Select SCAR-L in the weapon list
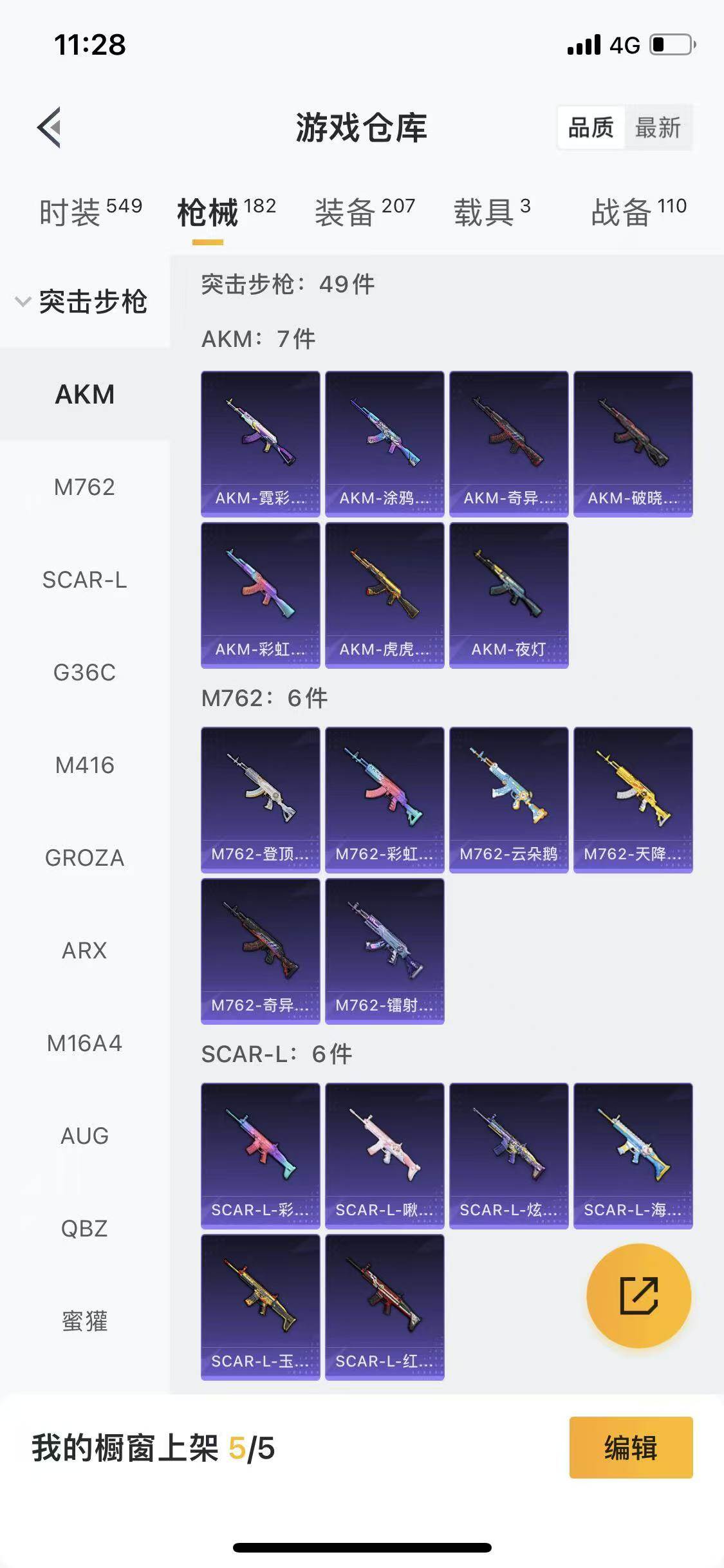The width and height of the screenshot is (724, 1568). point(84,580)
